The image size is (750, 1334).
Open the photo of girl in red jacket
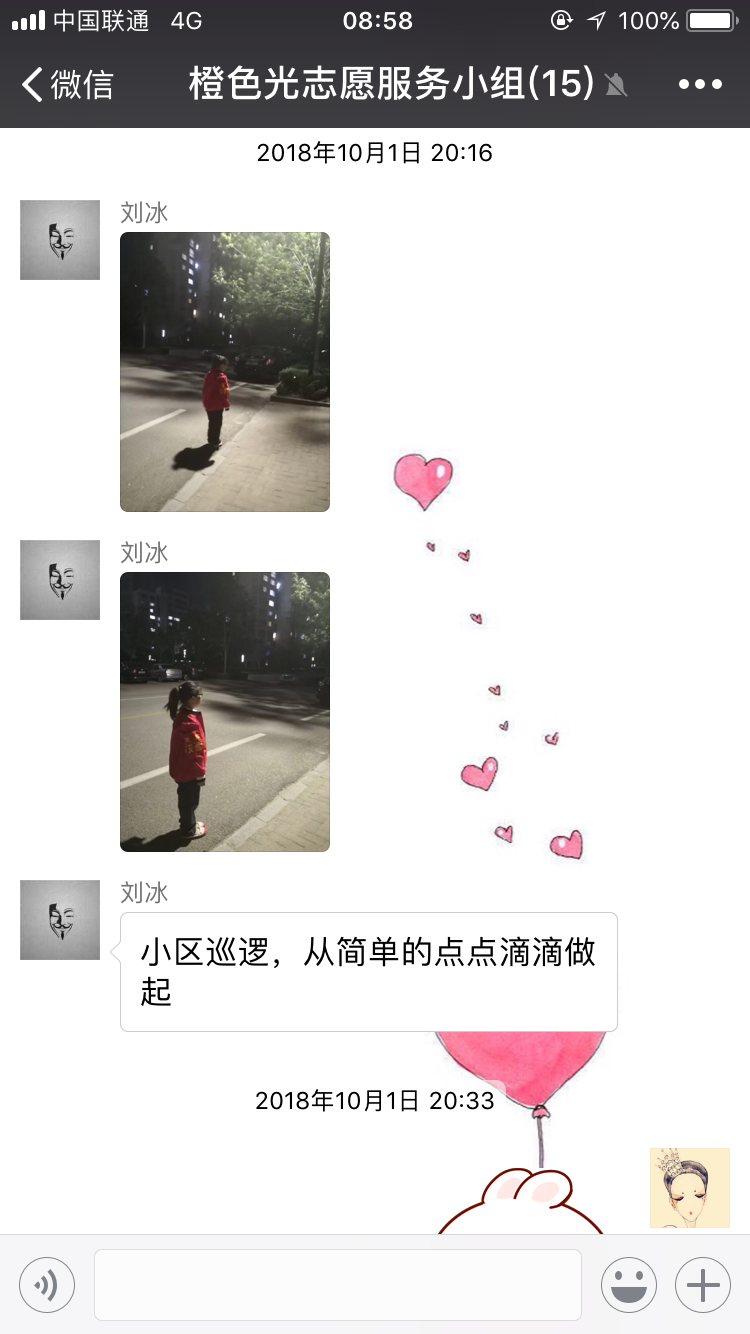point(225,712)
